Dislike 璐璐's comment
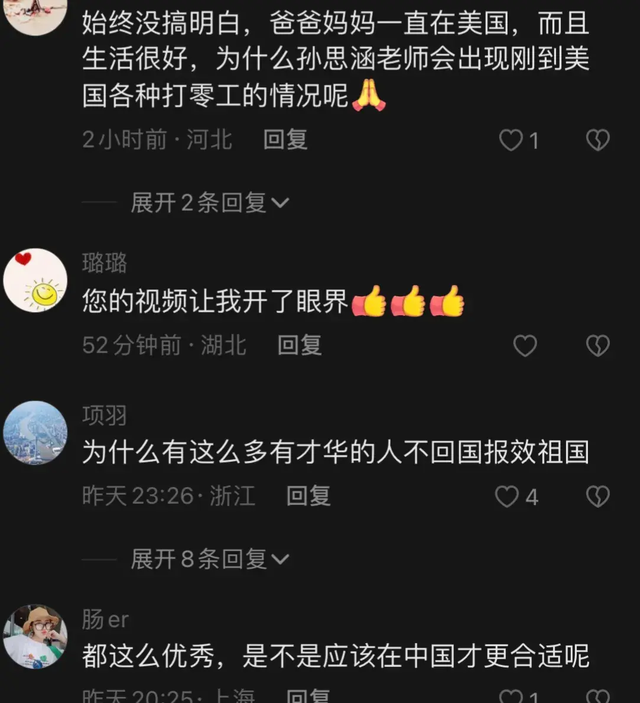This screenshot has height=703, width=640. 597,346
